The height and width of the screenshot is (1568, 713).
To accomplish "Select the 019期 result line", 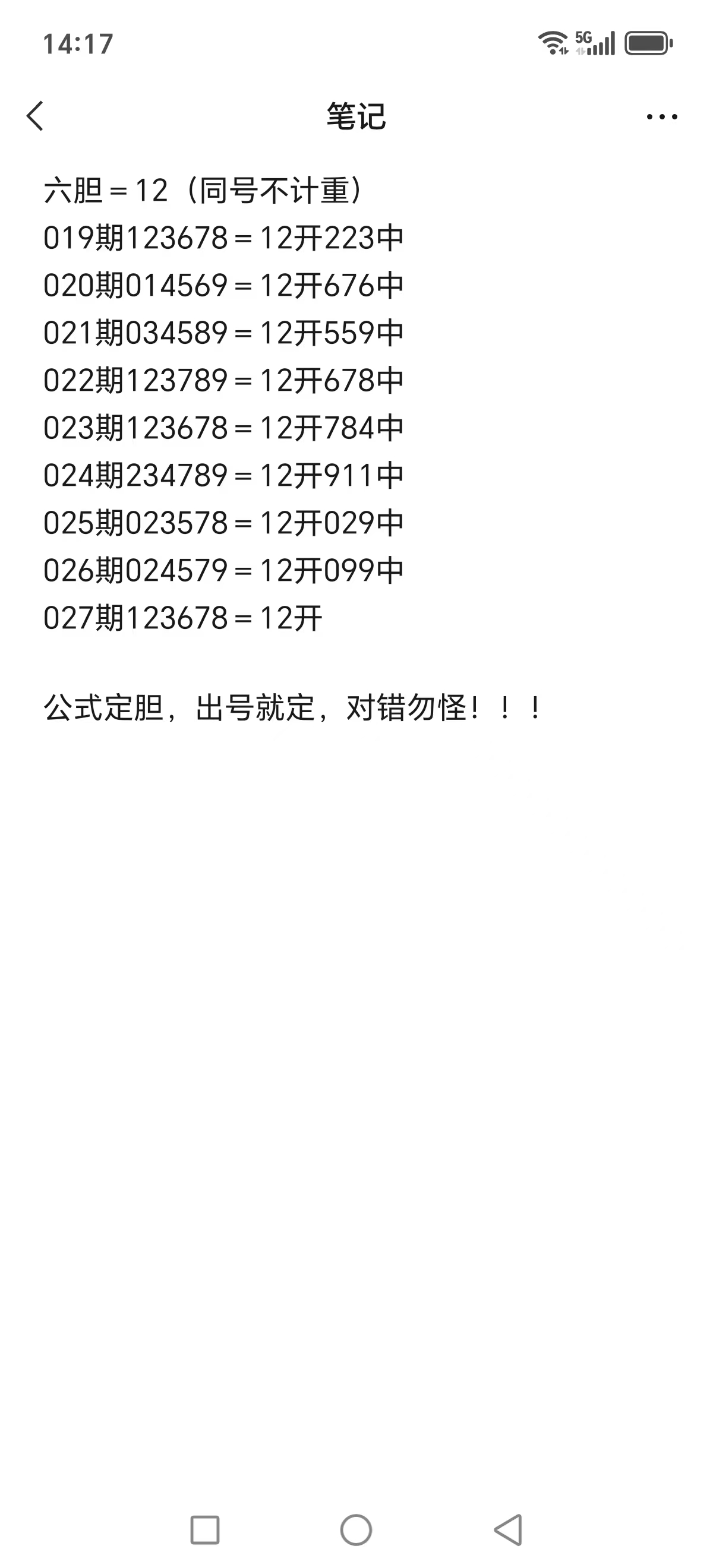I will tap(224, 238).
